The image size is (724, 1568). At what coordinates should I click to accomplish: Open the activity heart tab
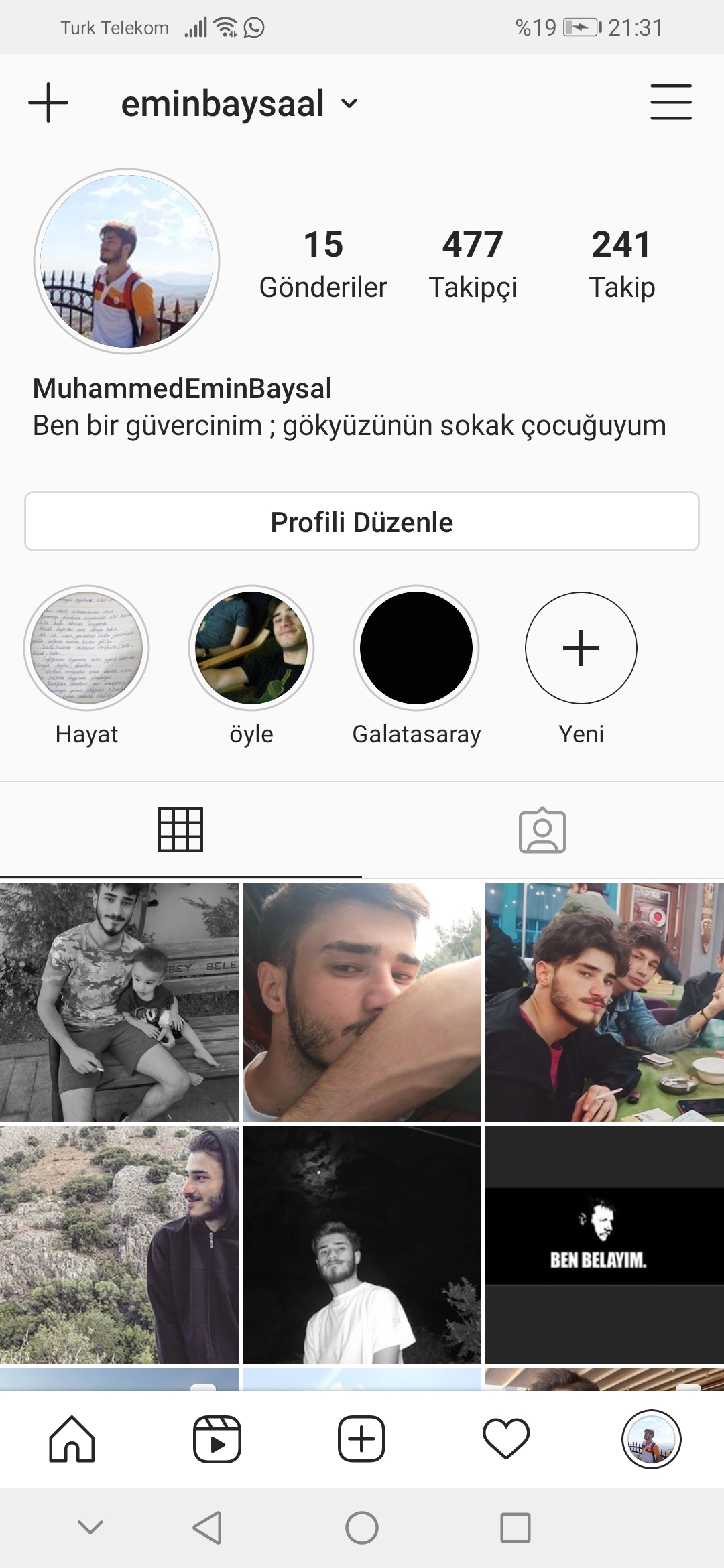(x=506, y=1439)
